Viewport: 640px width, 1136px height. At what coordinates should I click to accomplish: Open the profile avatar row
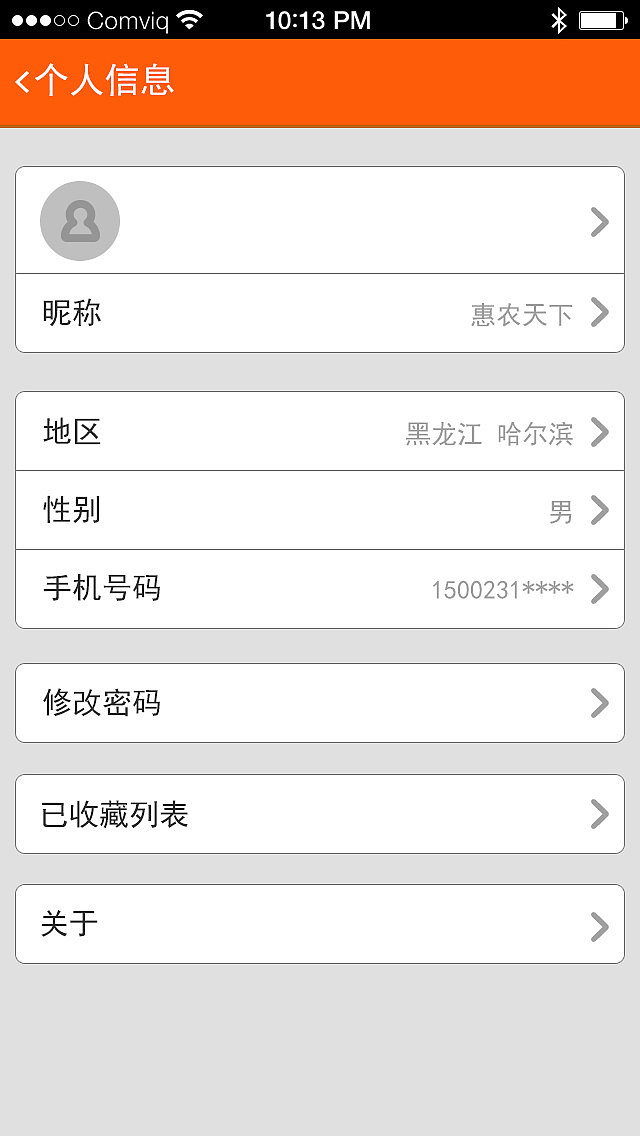click(x=320, y=221)
